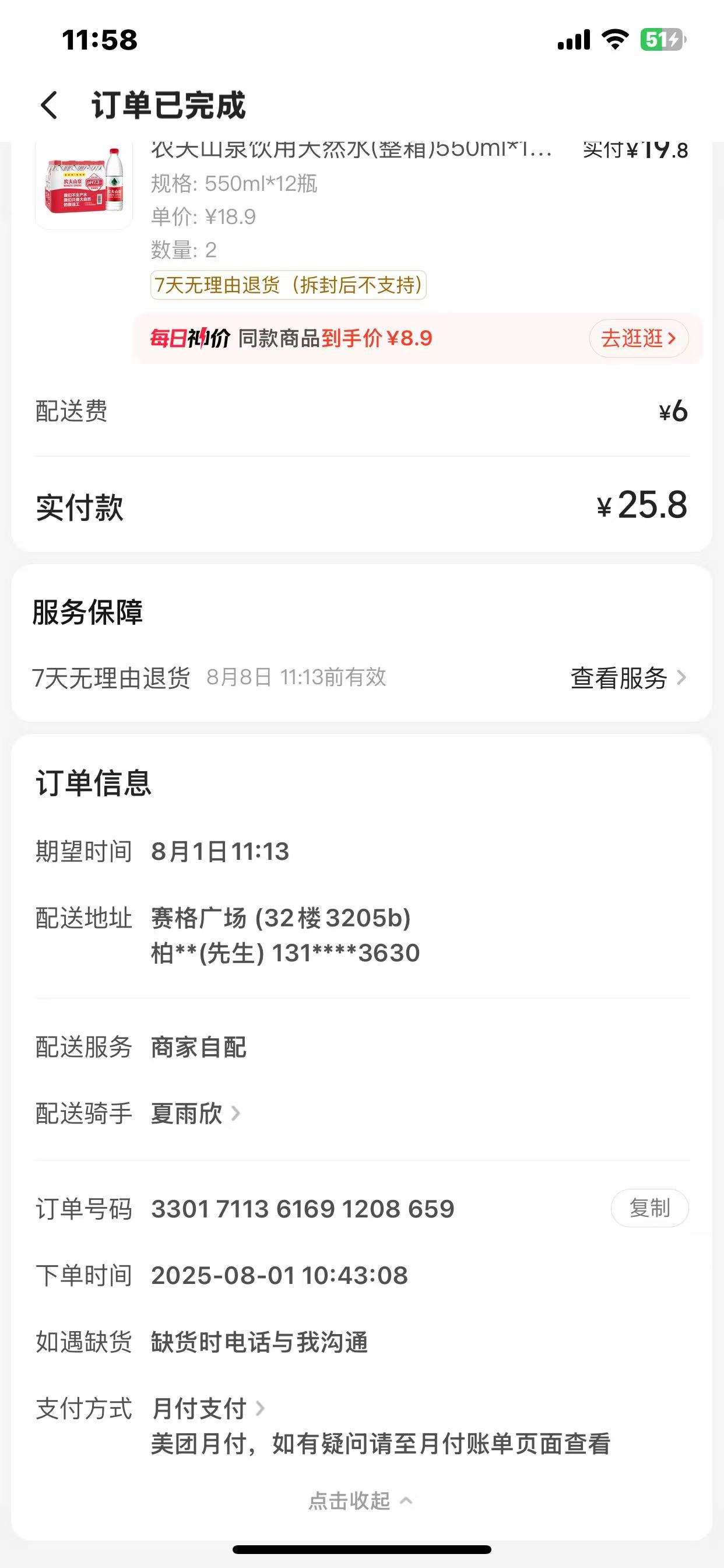724x1568 pixels.
Task: Go back from the completed order page
Action: (x=48, y=104)
